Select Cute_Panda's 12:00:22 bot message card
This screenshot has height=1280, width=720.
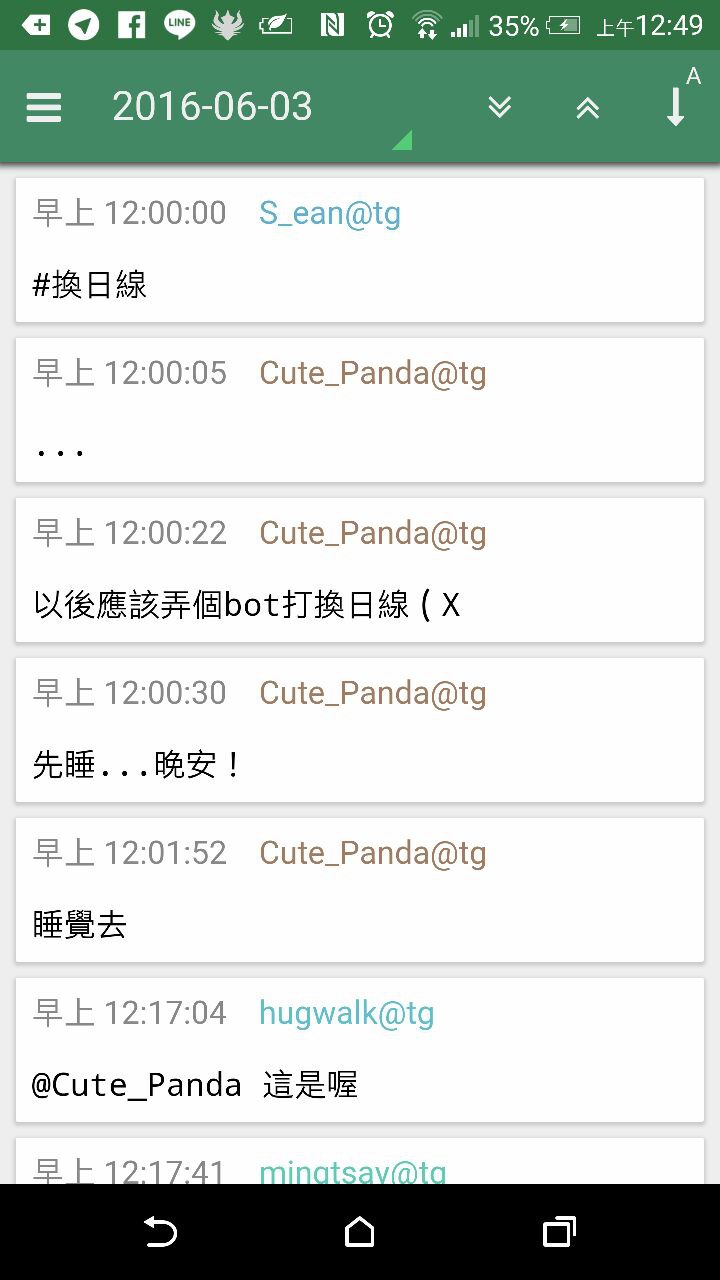click(360, 570)
